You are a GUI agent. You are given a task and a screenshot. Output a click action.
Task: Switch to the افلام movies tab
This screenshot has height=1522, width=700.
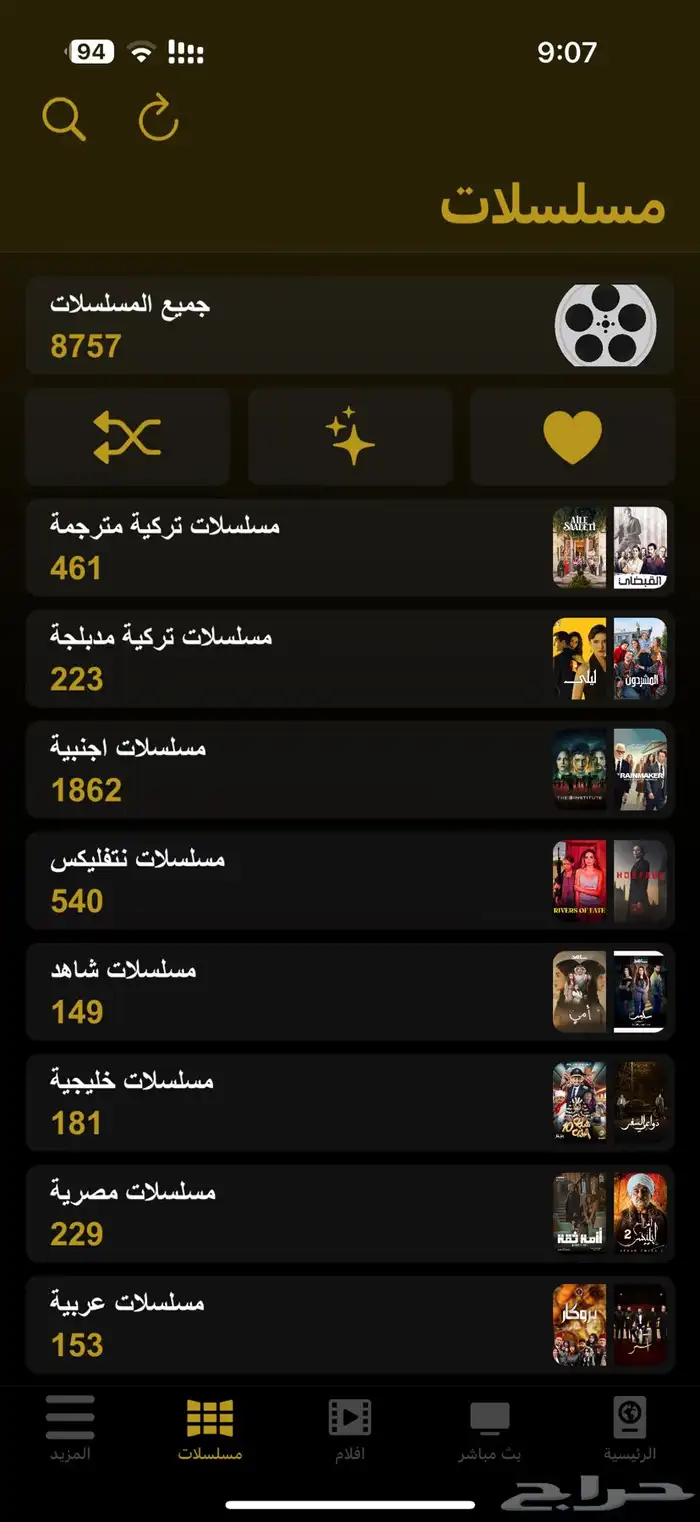tap(350, 1430)
